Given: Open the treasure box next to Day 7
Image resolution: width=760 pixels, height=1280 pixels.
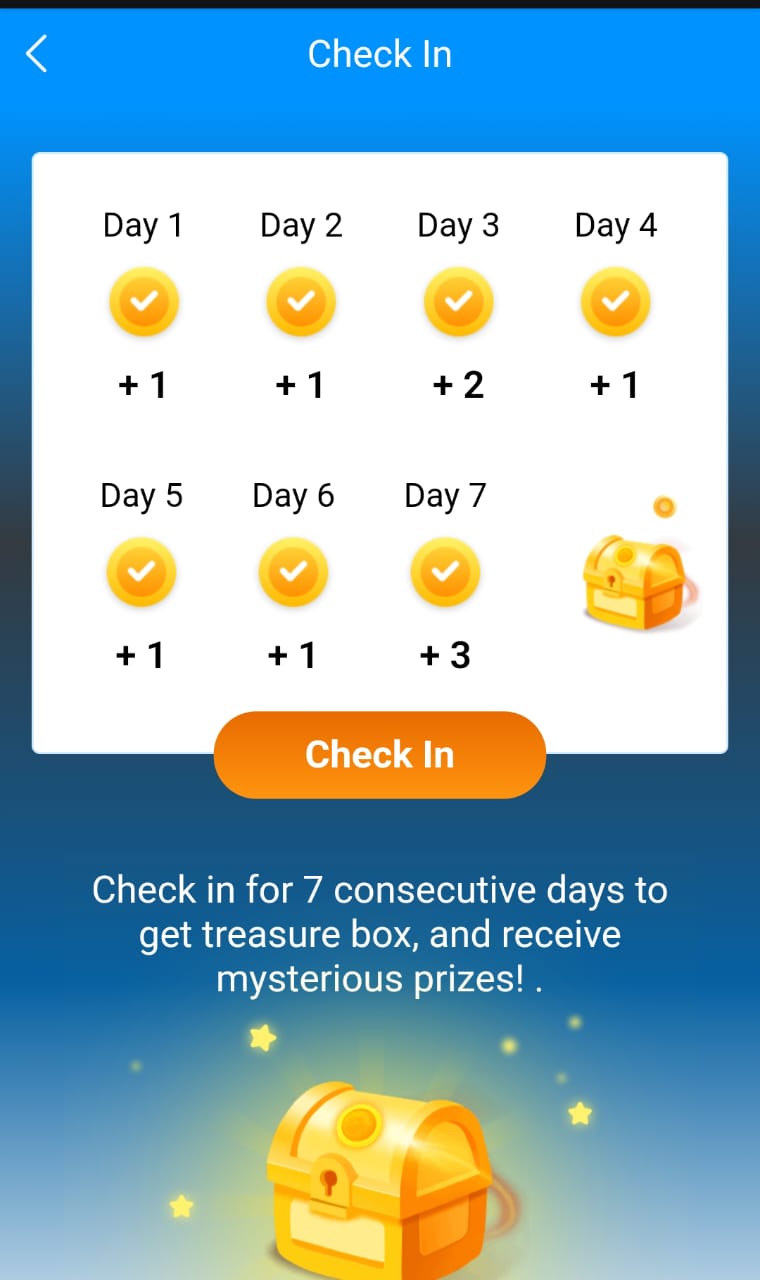Looking at the screenshot, I should point(637,567).
